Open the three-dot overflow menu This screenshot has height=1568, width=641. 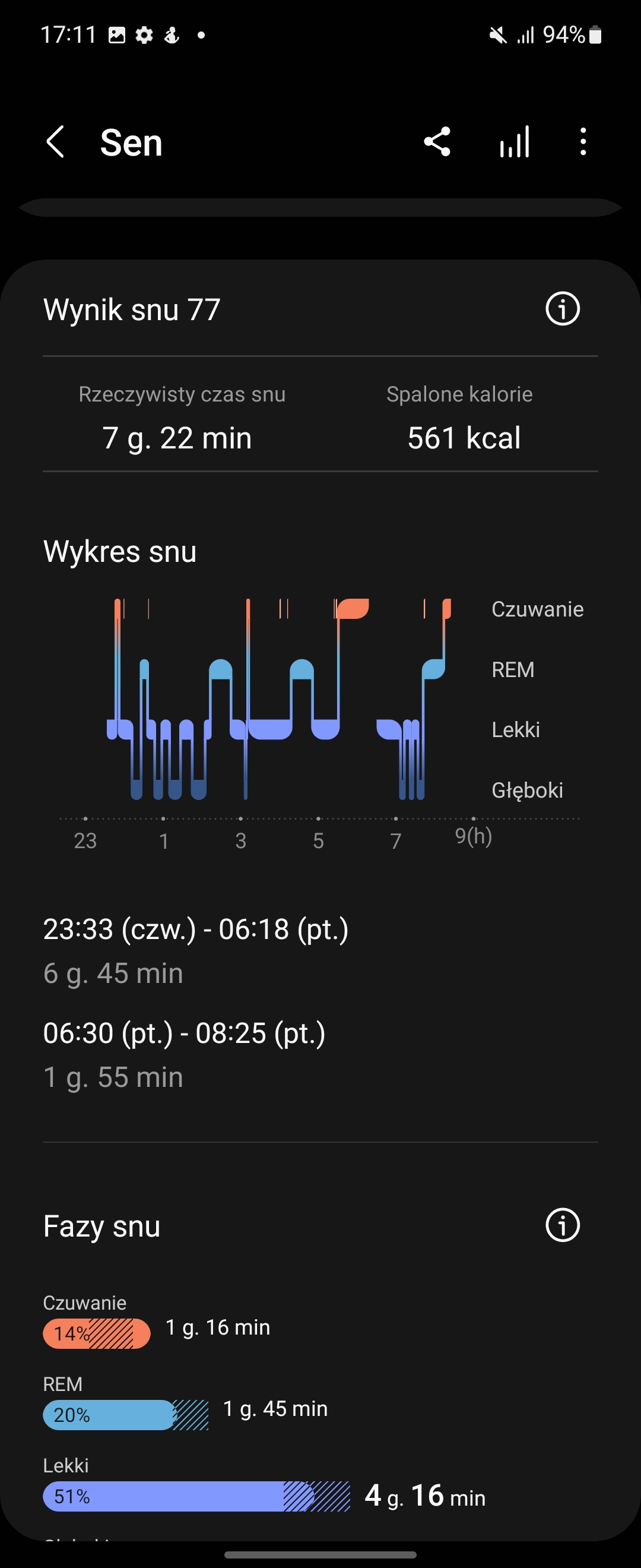click(583, 142)
